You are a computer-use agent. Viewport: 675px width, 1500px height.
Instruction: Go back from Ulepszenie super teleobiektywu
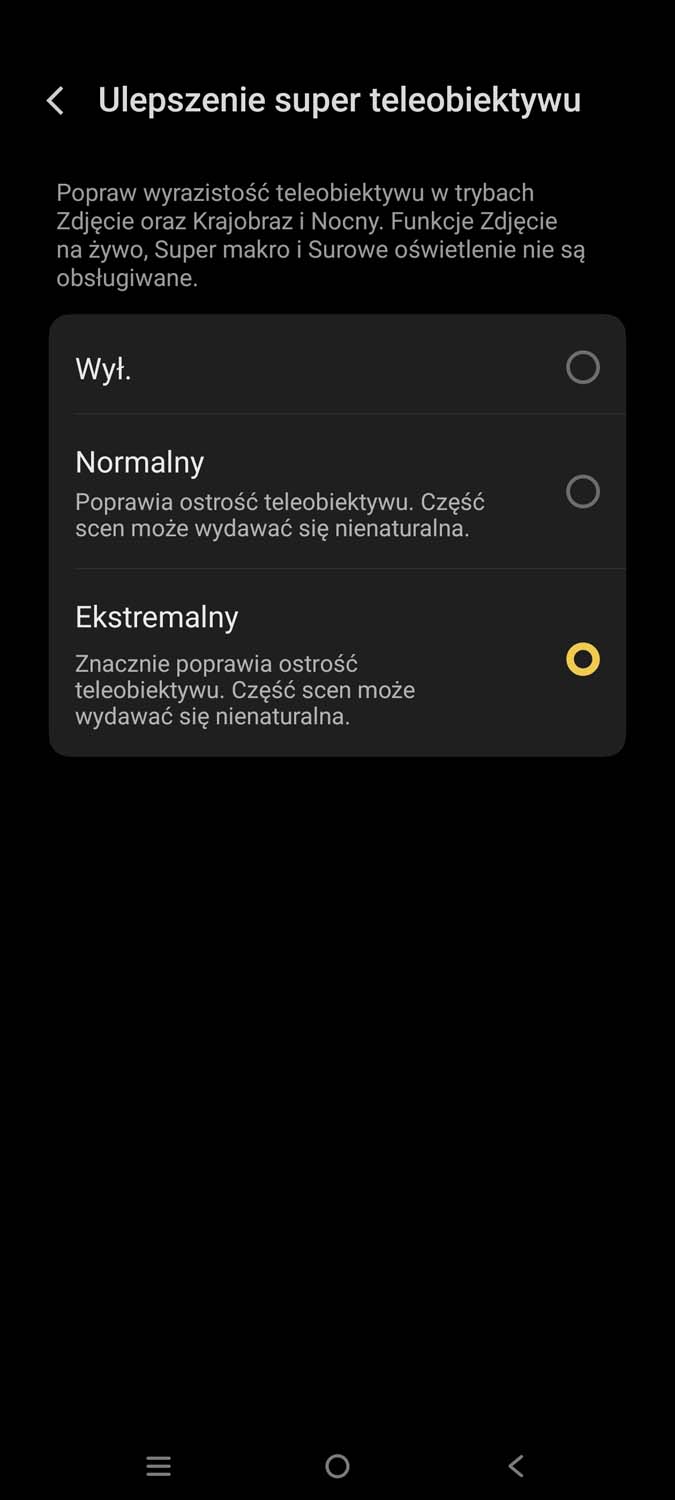point(56,100)
